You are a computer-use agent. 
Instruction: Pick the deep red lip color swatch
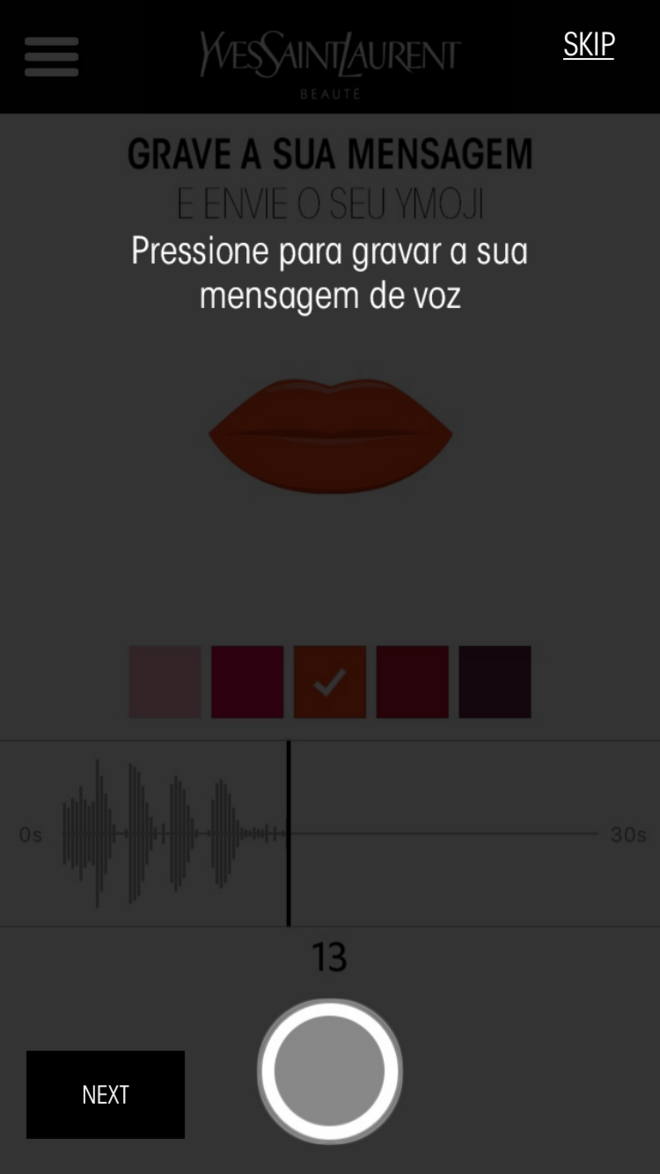point(412,682)
